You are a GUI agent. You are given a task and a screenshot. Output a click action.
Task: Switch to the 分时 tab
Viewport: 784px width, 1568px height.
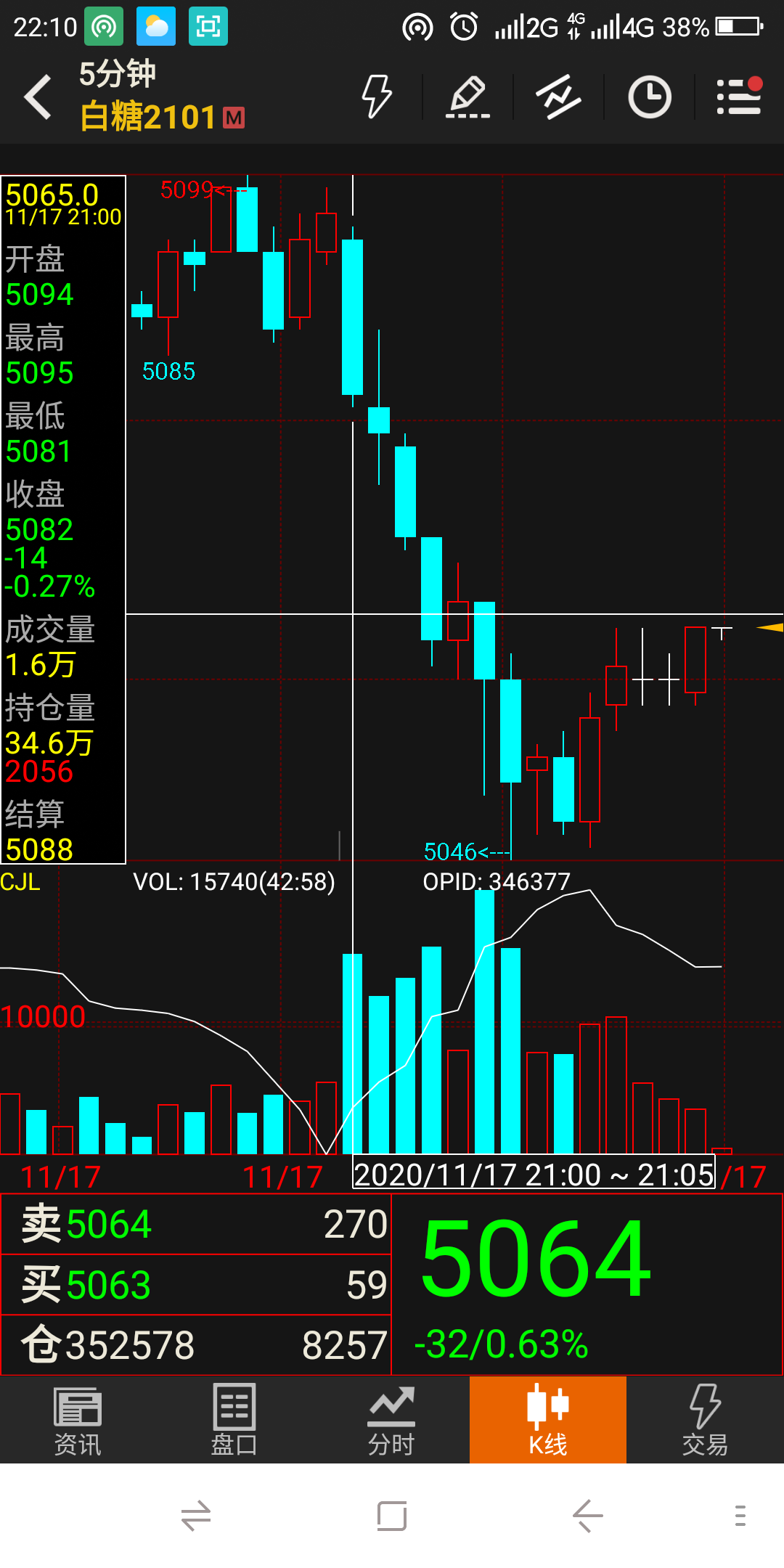[x=391, y=1421]
